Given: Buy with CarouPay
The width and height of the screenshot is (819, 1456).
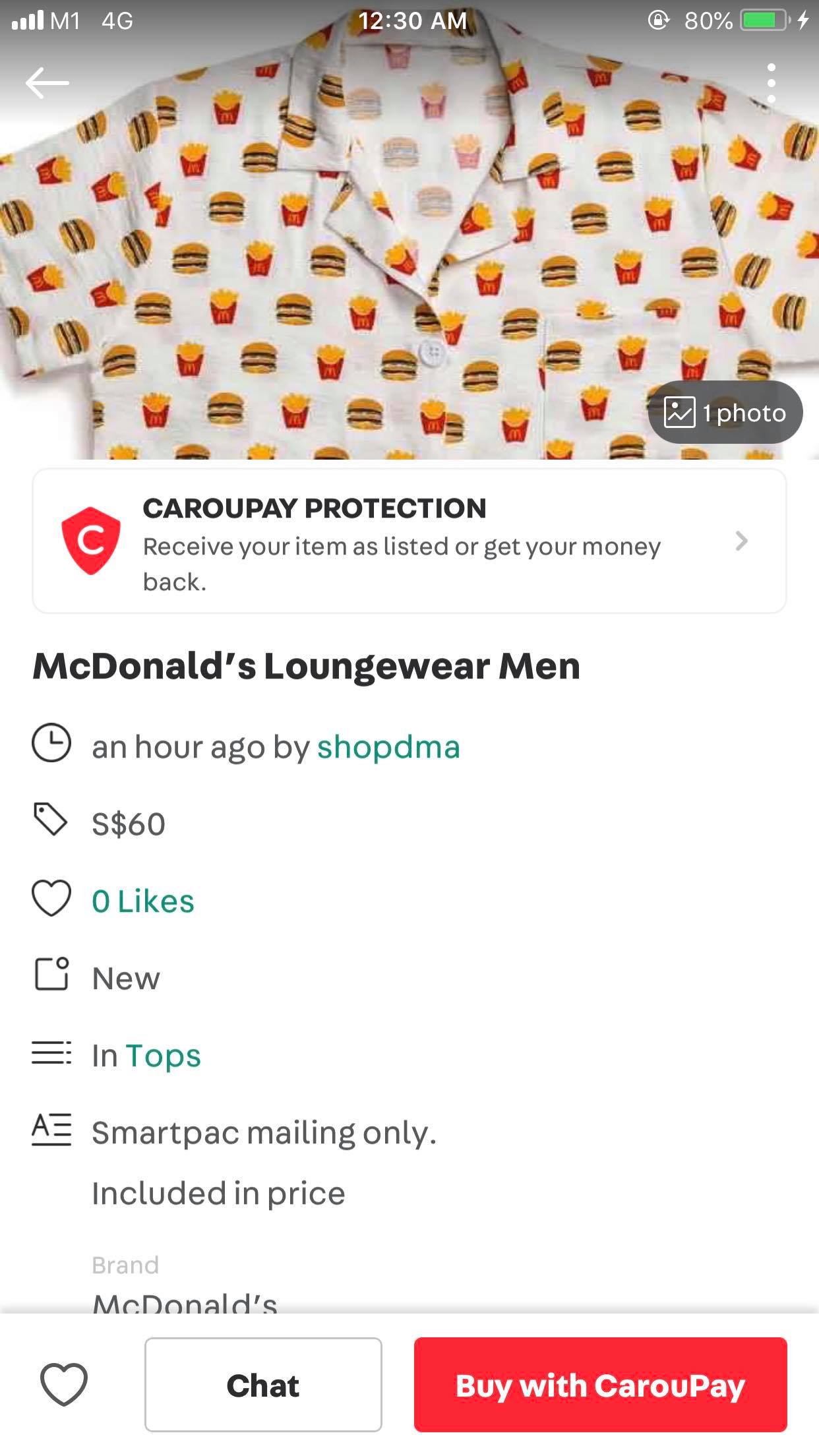Looking at the screenshot, I should pyautogui.click(x=601, y=1384).
